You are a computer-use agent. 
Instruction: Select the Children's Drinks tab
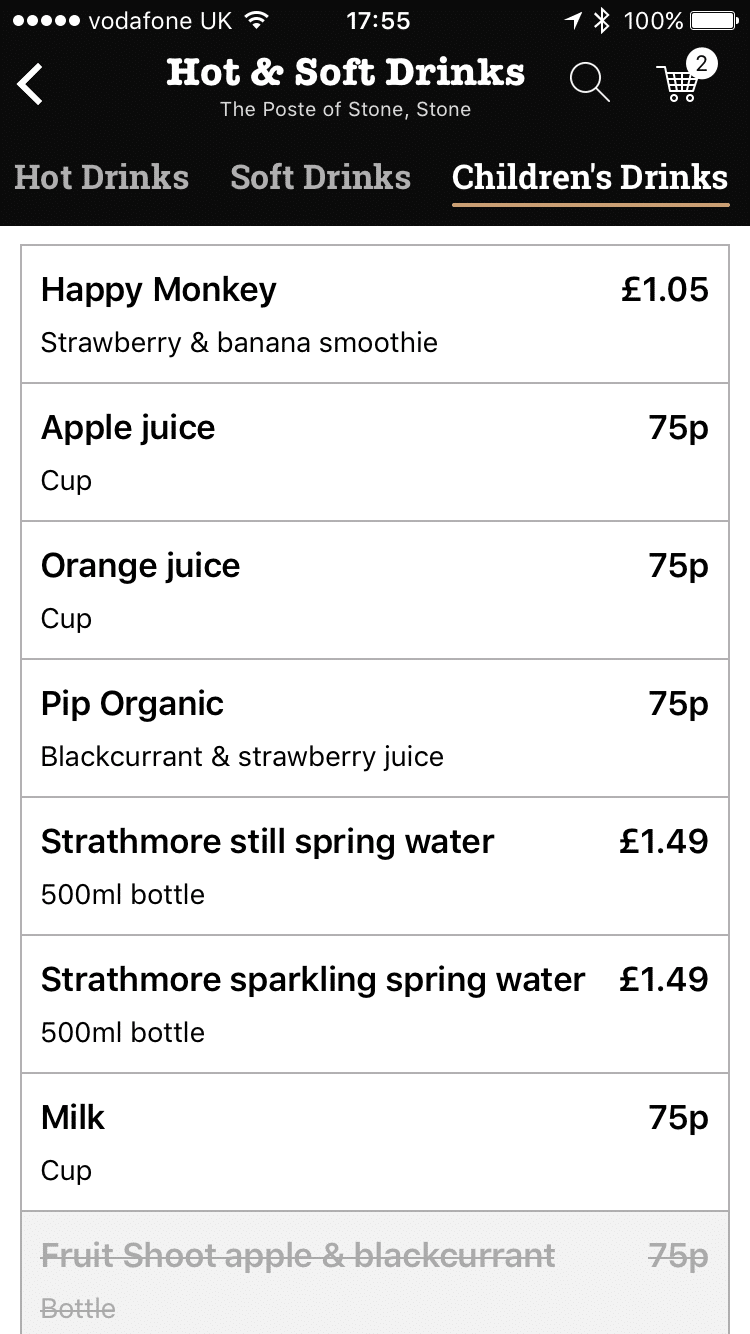pyautogui.click(x=590, y=178)
